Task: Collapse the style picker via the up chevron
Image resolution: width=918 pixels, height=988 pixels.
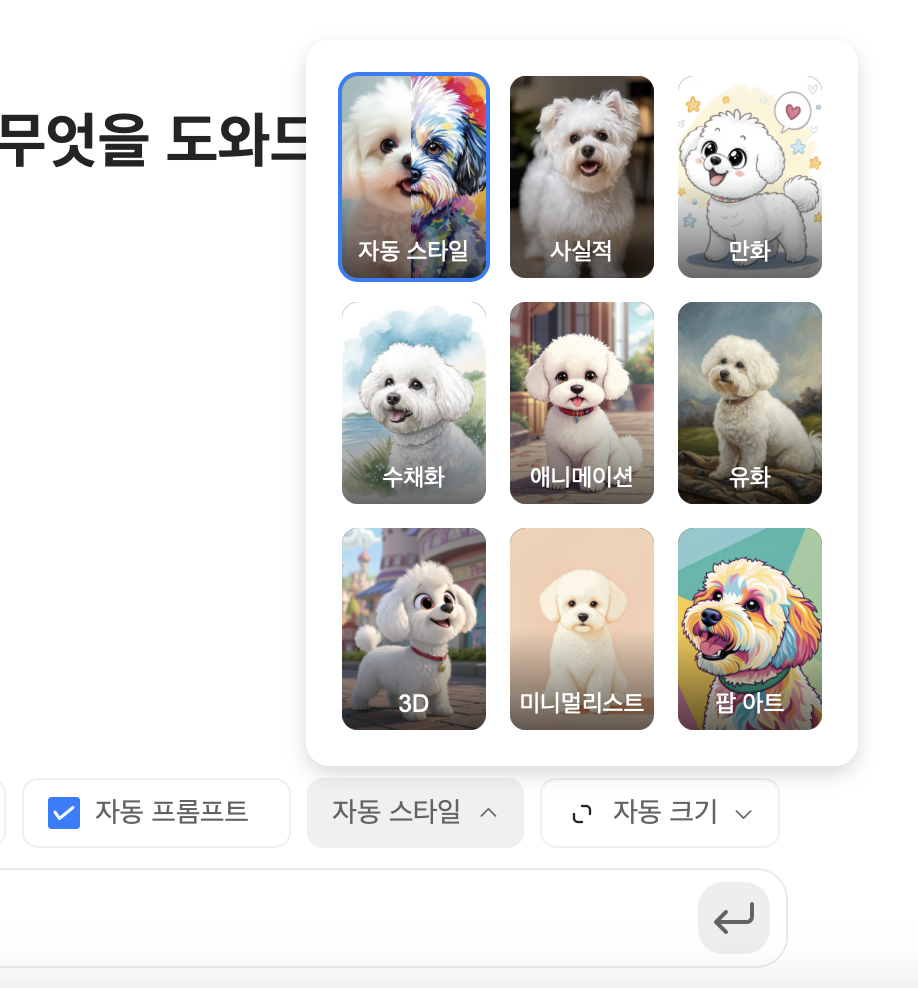Action: coord(489,813)
